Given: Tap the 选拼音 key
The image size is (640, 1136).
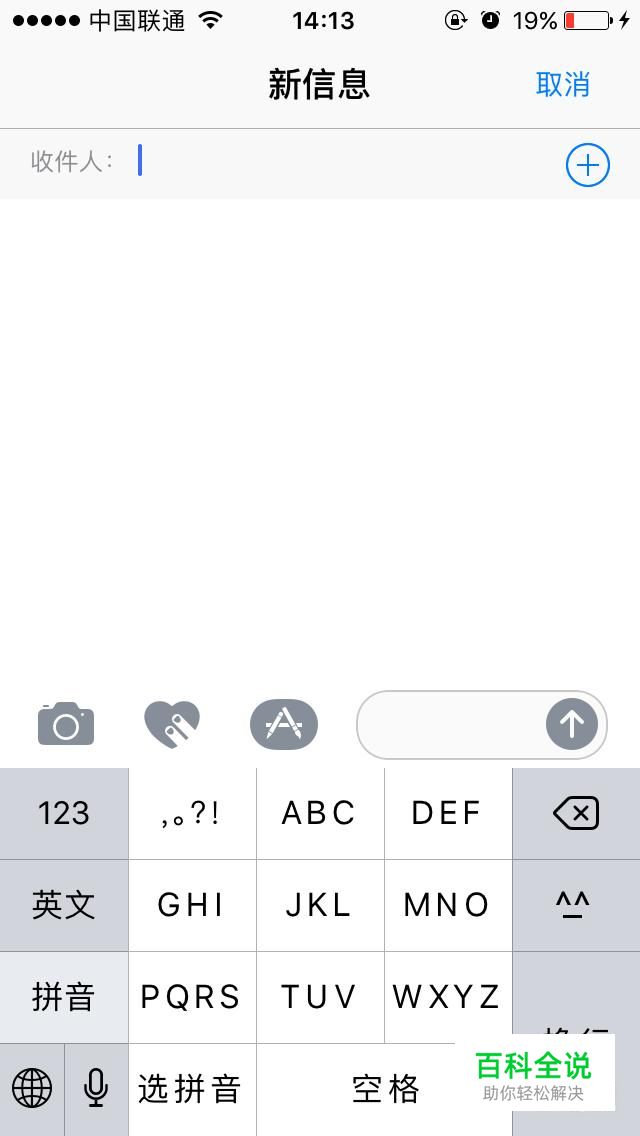Looking at the screenshot, I should 192,1089.
